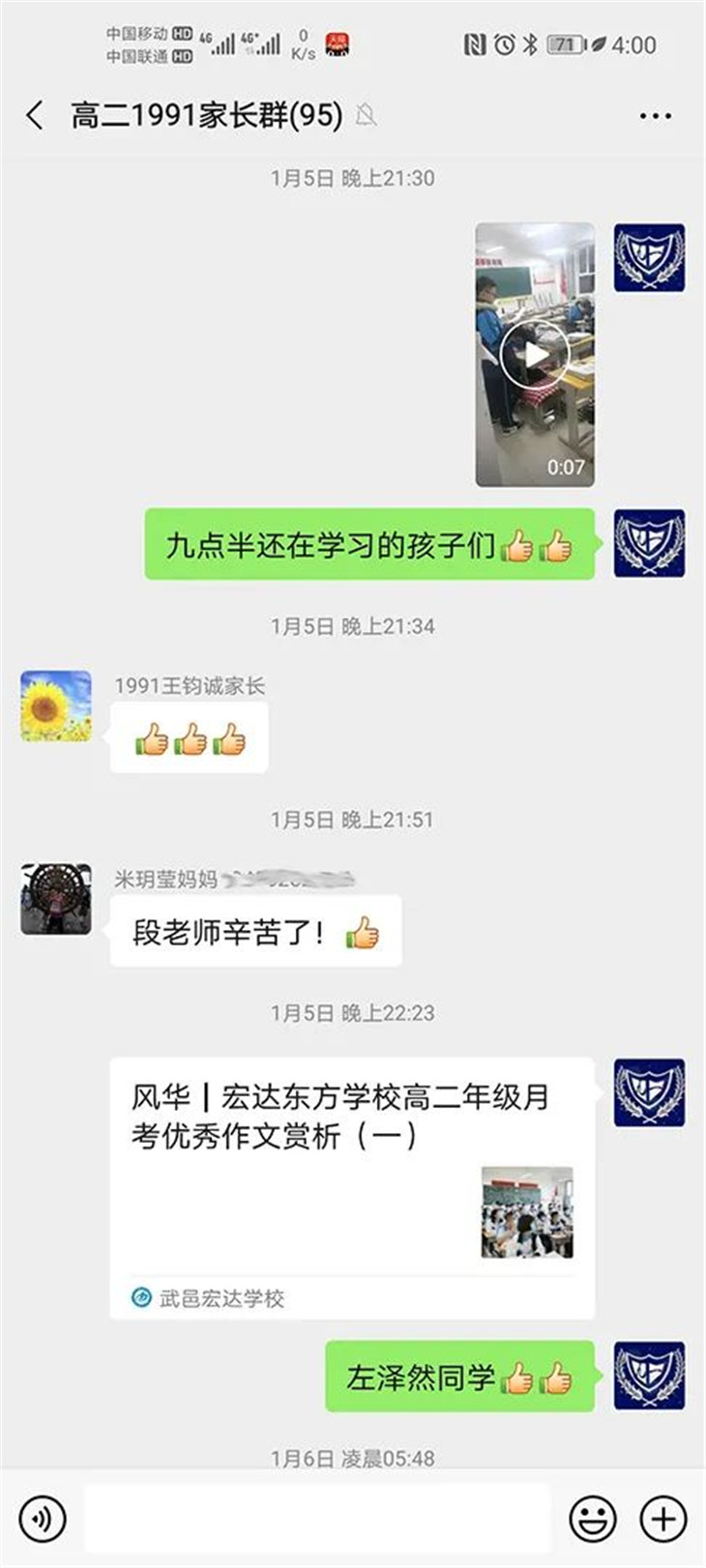Open sender avatar beside 九点半还在学习的孩子们

tap(650, 543)
